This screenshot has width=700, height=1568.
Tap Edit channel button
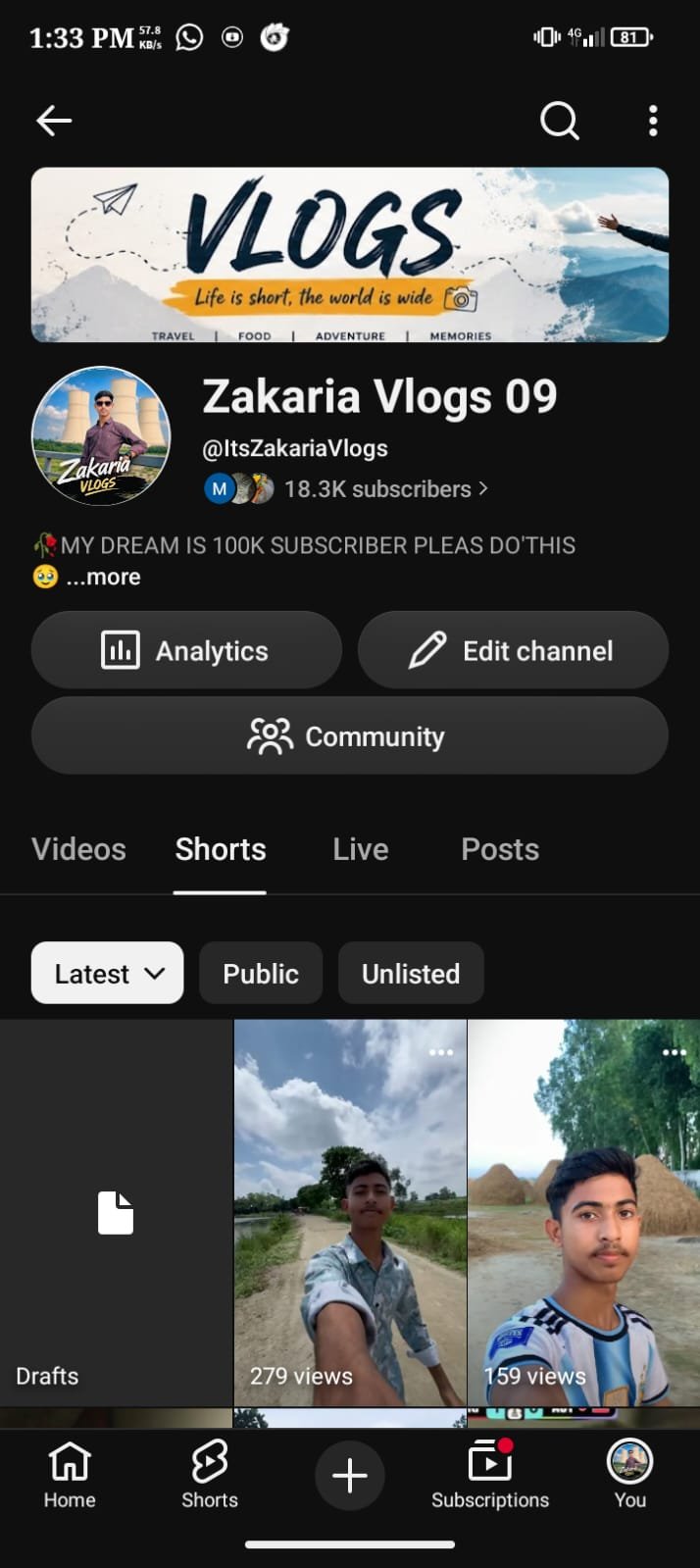point(513,650)
